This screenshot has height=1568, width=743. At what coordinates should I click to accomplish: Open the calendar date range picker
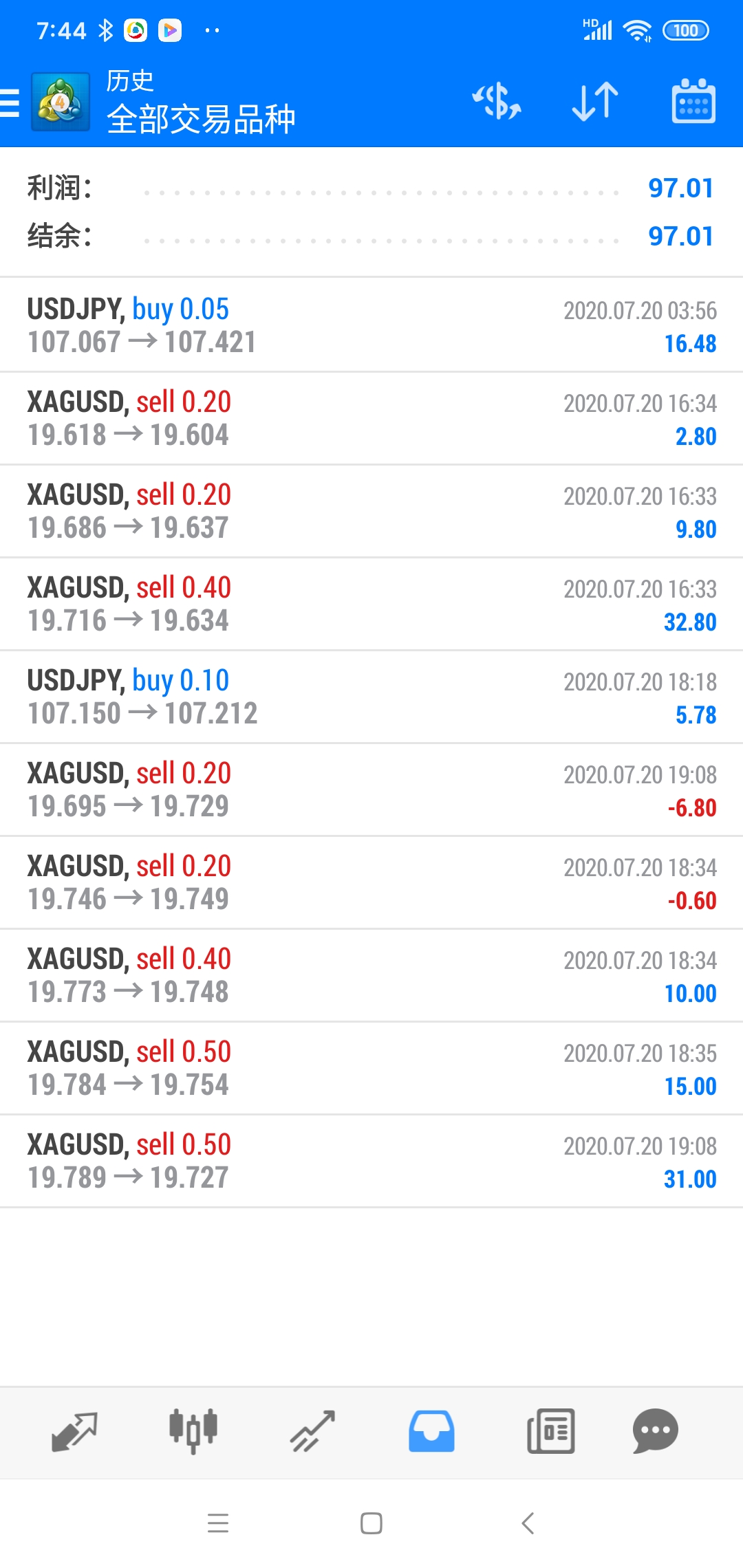tap(693, 101)
